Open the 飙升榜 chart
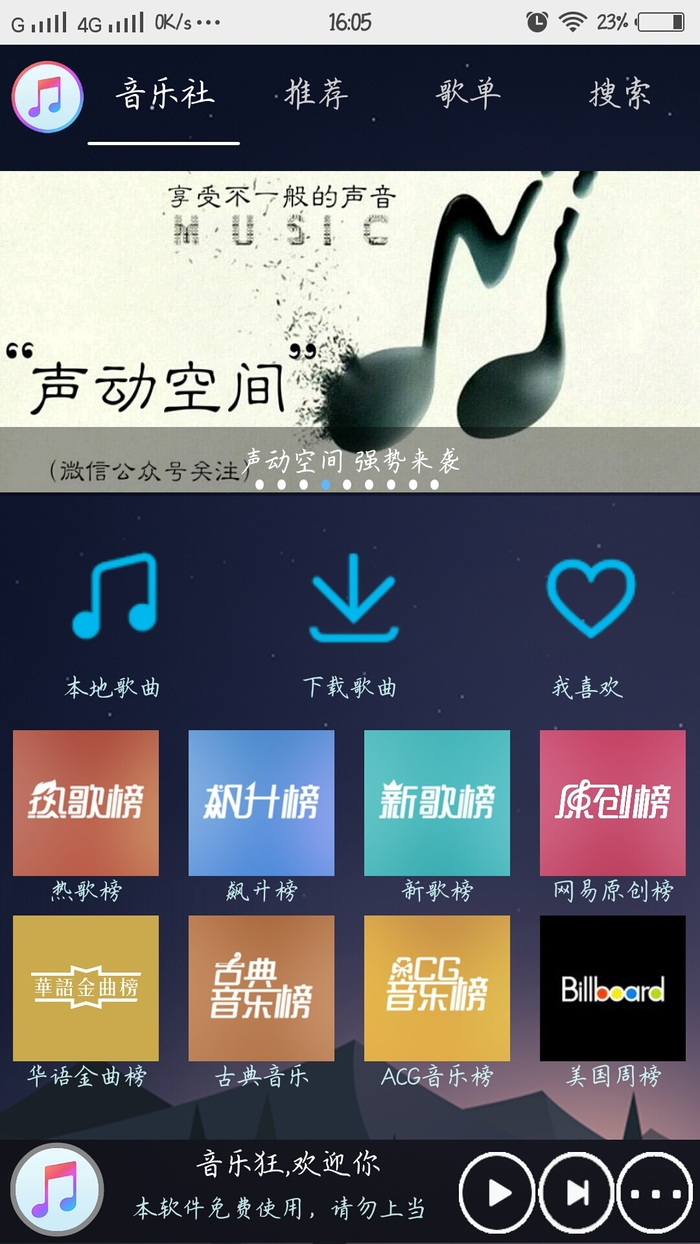The height and width of the screenshot is (1244, 700). coord(261,803)
